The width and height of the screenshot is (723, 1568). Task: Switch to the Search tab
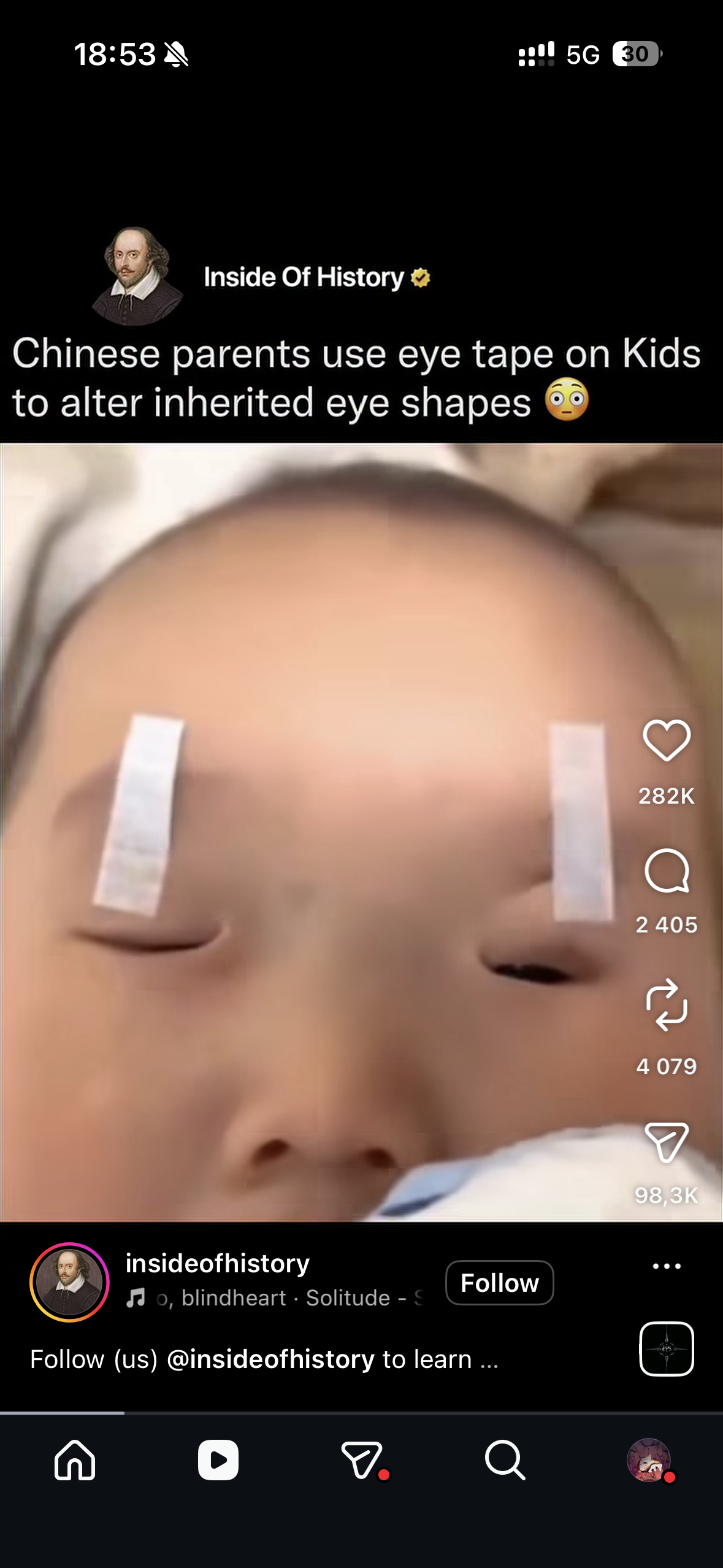tap(505, 1460)
